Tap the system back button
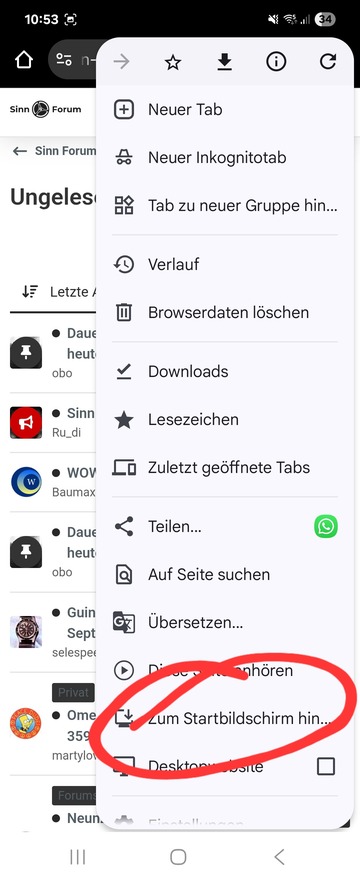Image resolution: width=360 pixels, height=880 pixels. (x=279, y=856)
